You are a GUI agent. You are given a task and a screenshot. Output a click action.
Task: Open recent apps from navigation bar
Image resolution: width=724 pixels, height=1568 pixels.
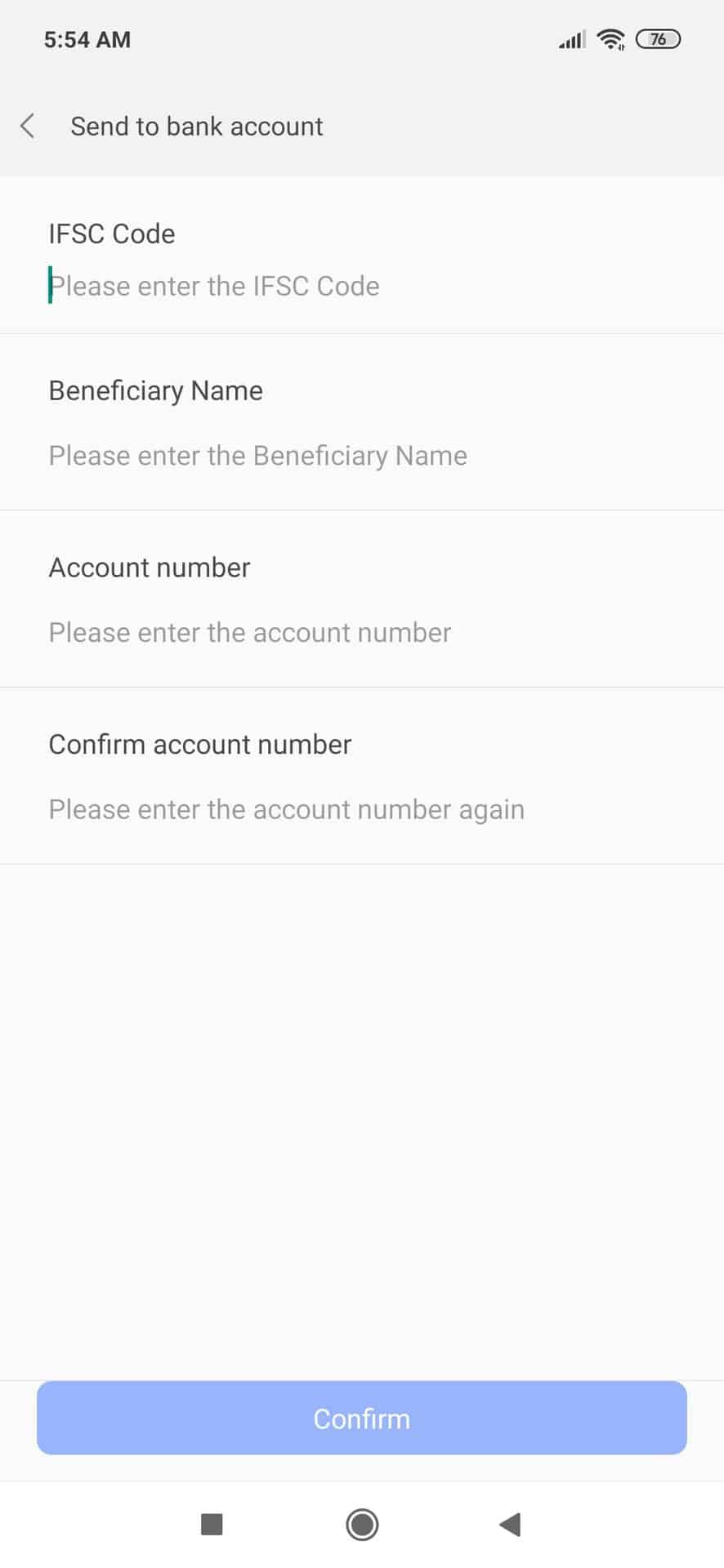[212, 1524]
